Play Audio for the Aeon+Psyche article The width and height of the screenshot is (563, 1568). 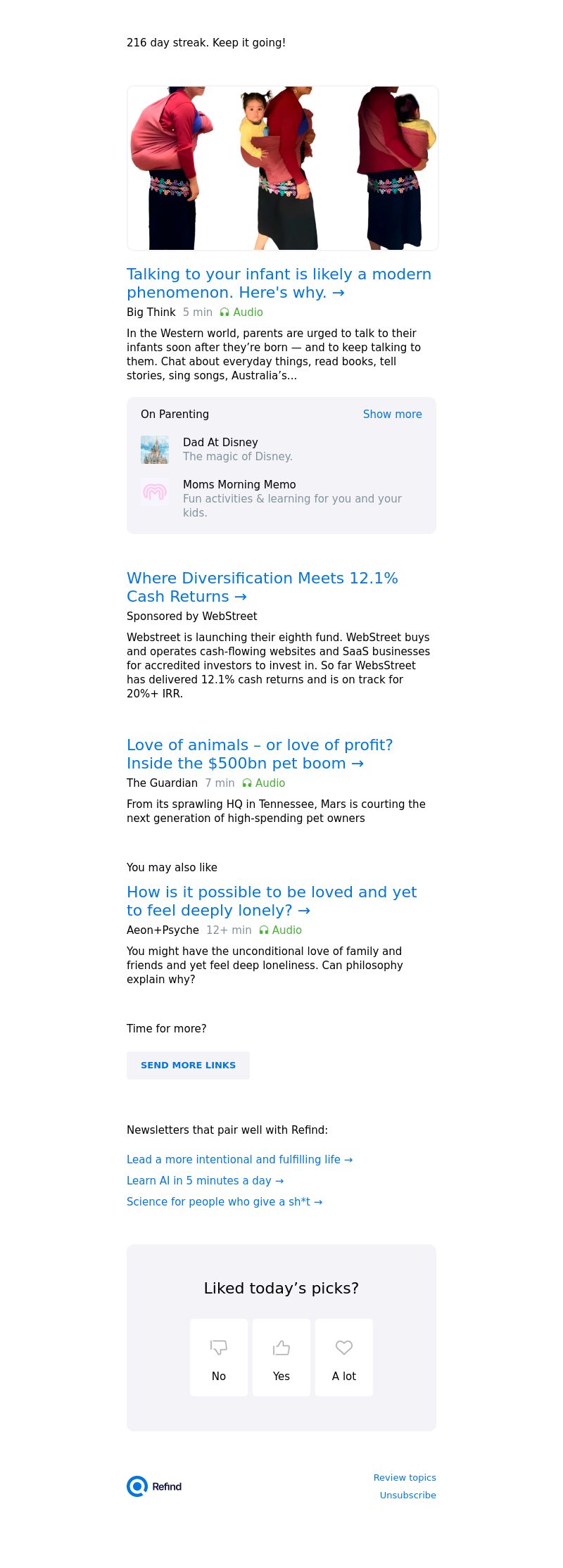pos(280,930)
